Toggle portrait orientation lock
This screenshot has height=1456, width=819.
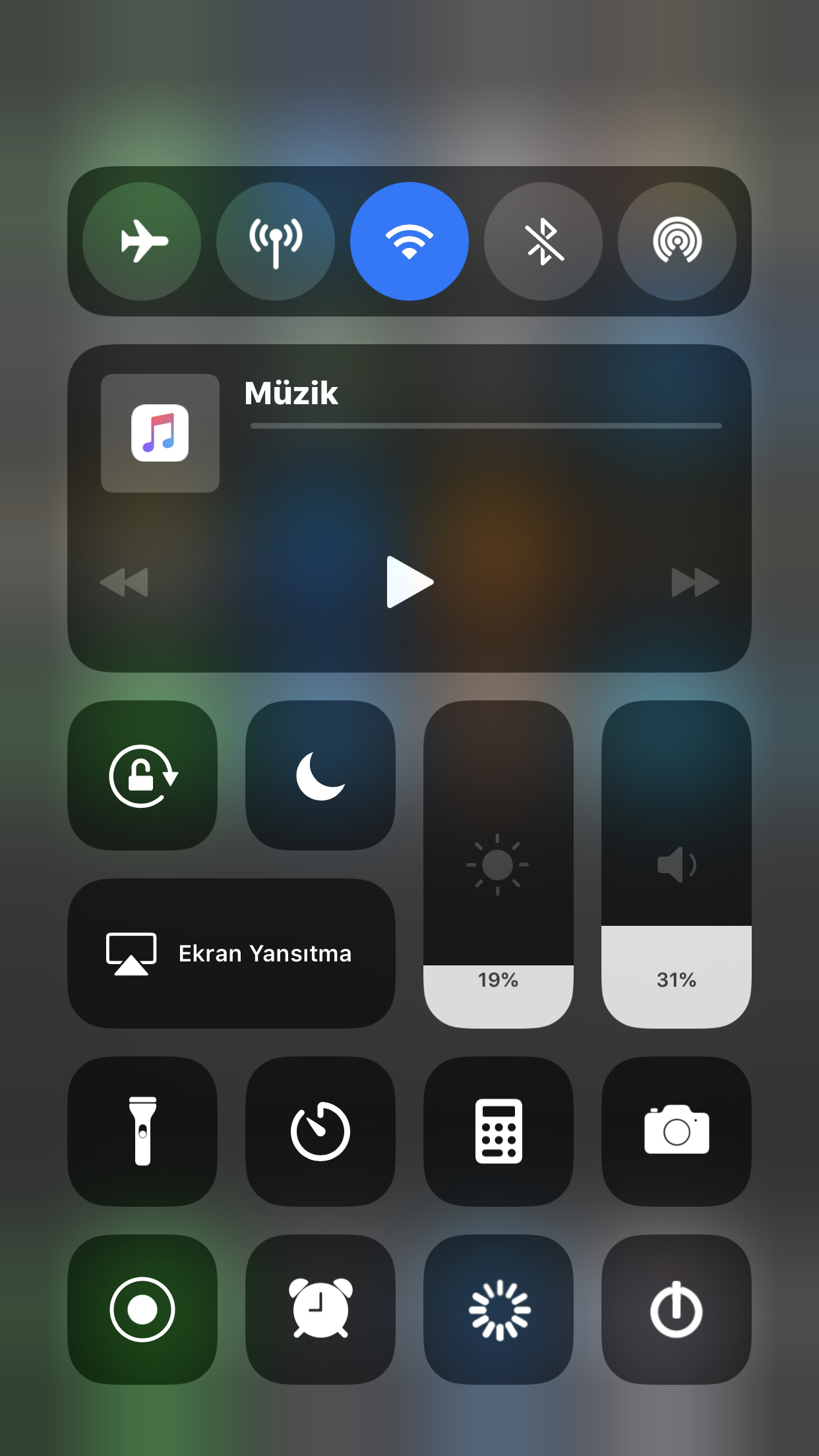142,775
